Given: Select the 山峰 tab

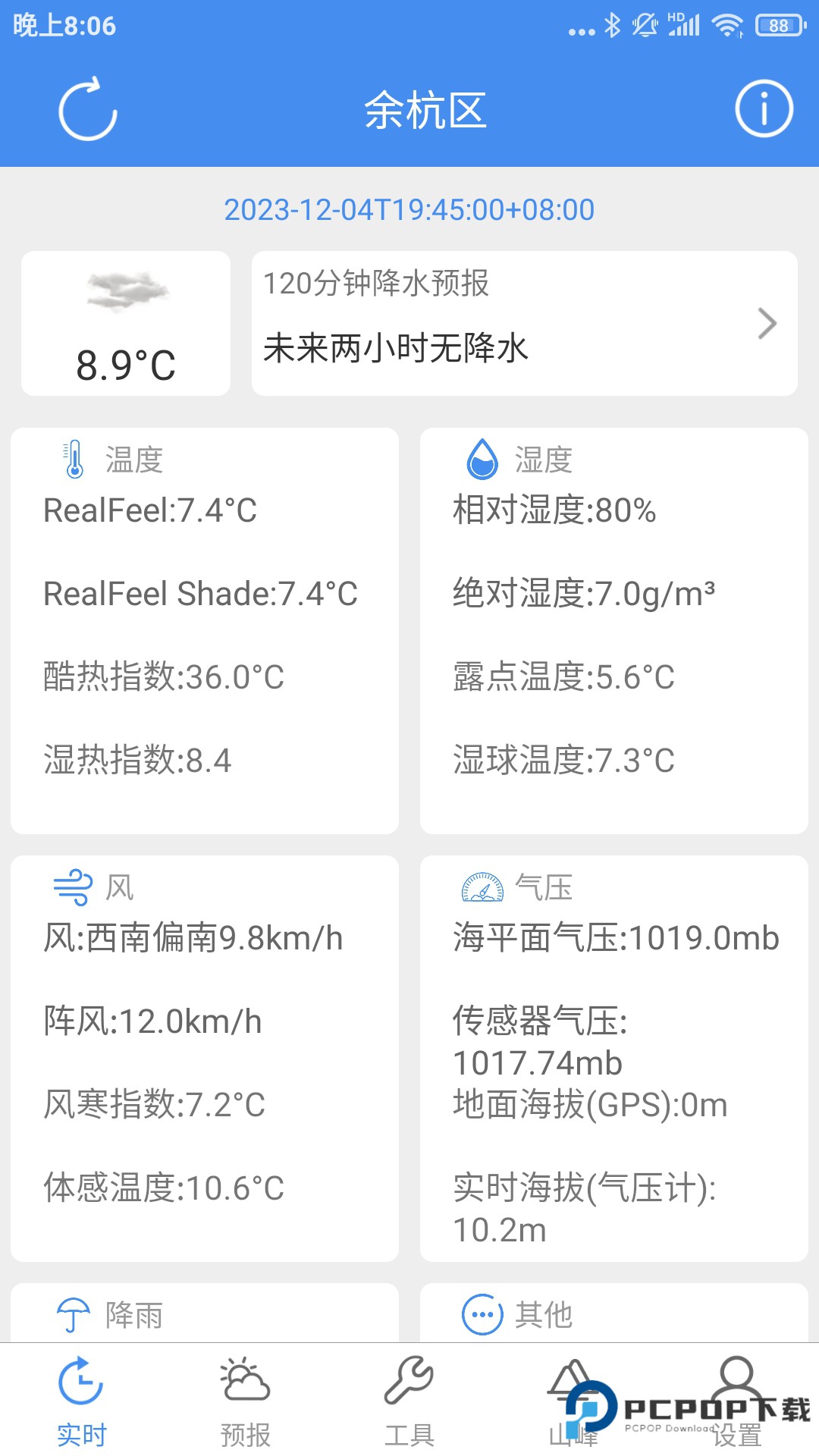Looking at the screenshot, I should pos(573,1402).
